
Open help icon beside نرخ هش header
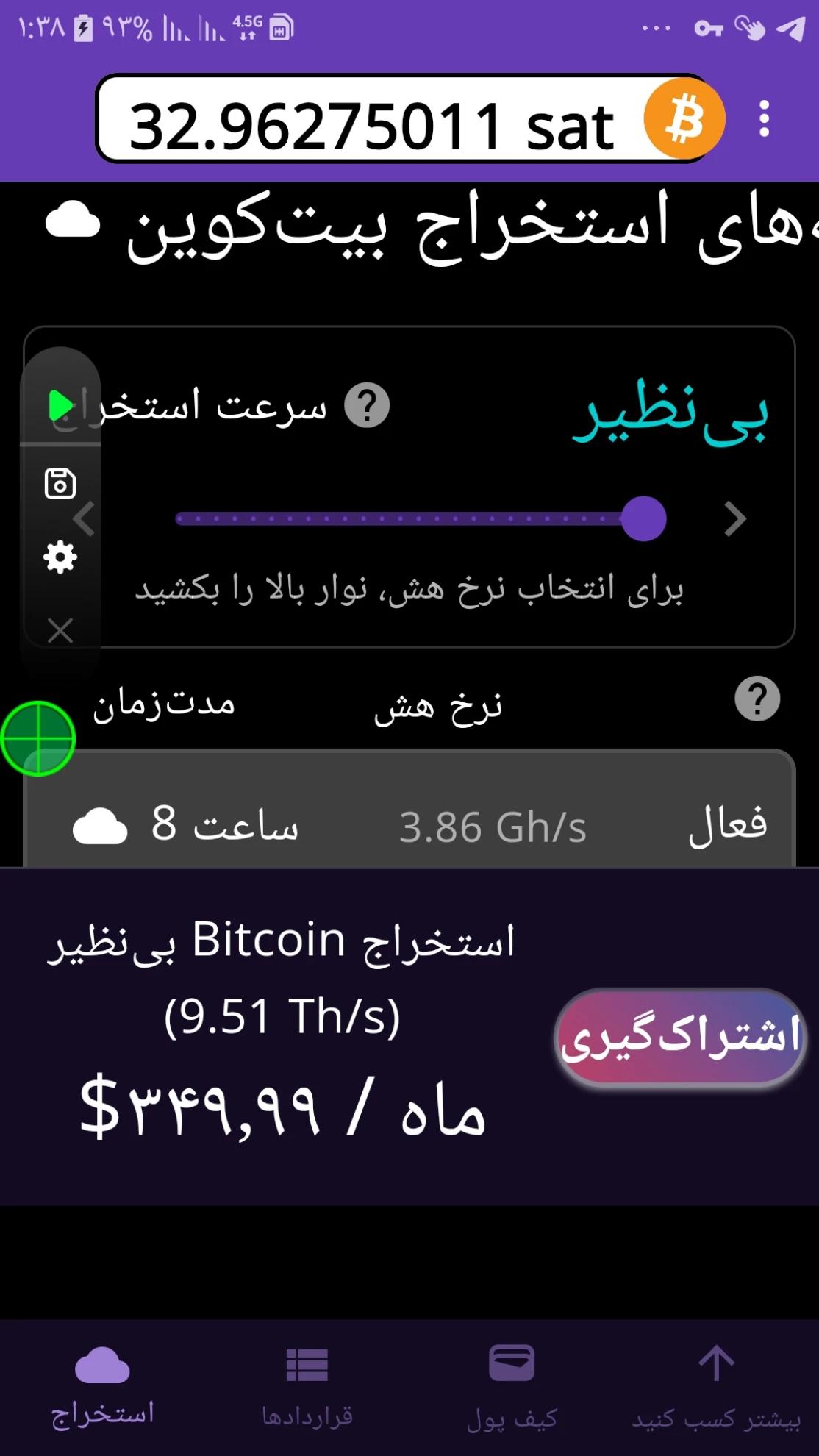[x=757, y=699]
